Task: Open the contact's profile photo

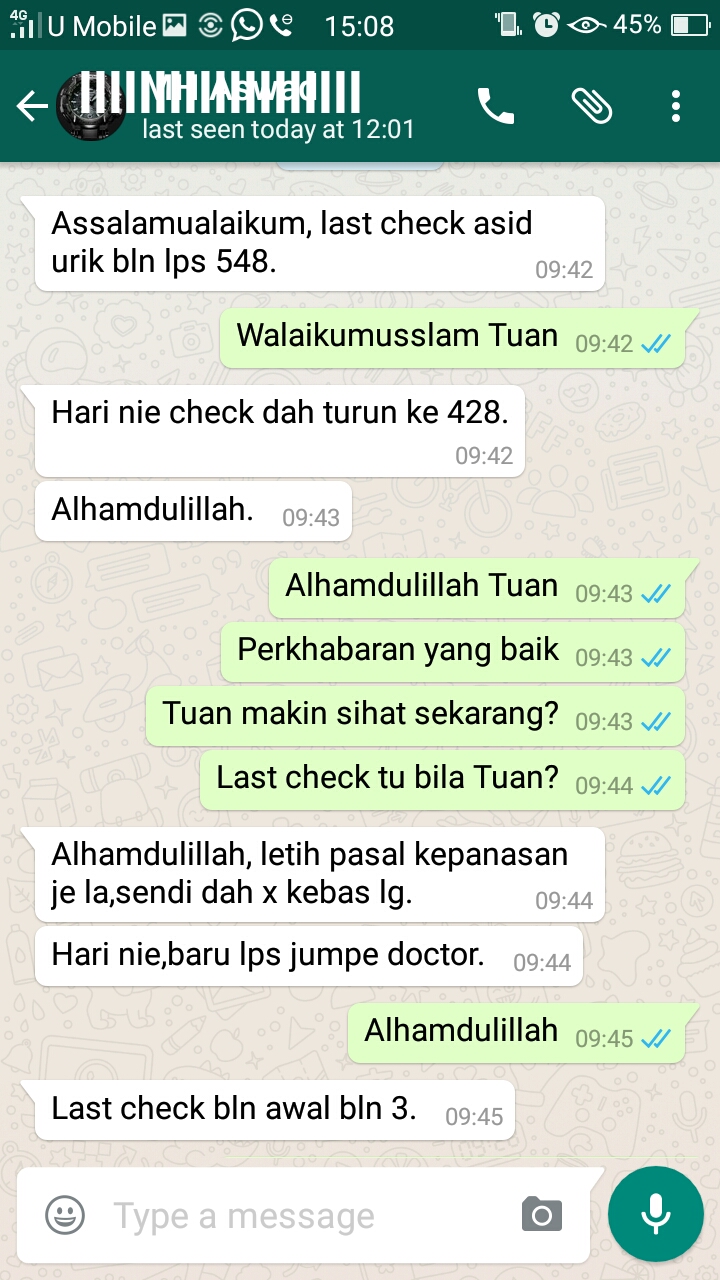Action: click(90, 106)
